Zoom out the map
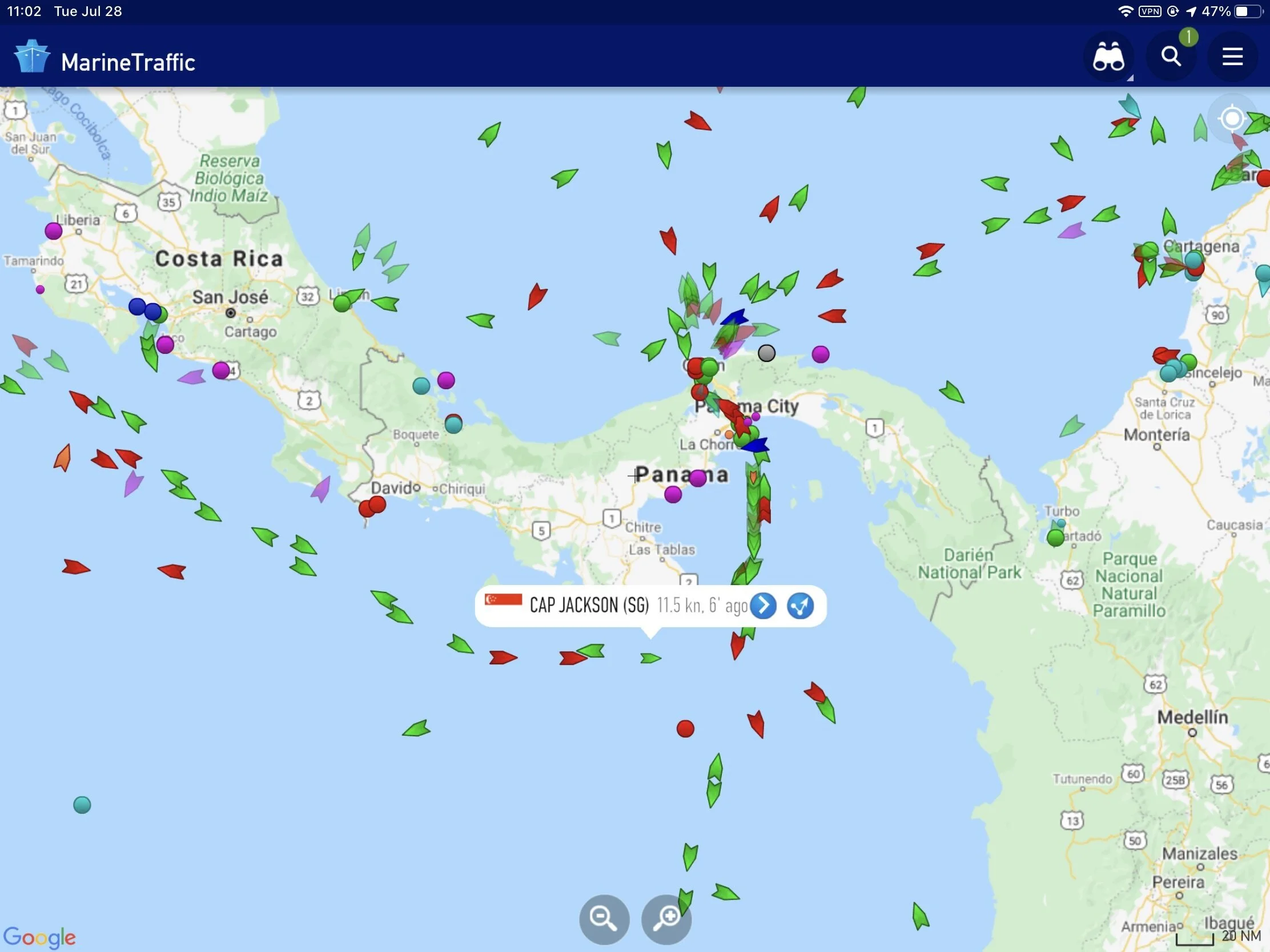 click(604, 919)
